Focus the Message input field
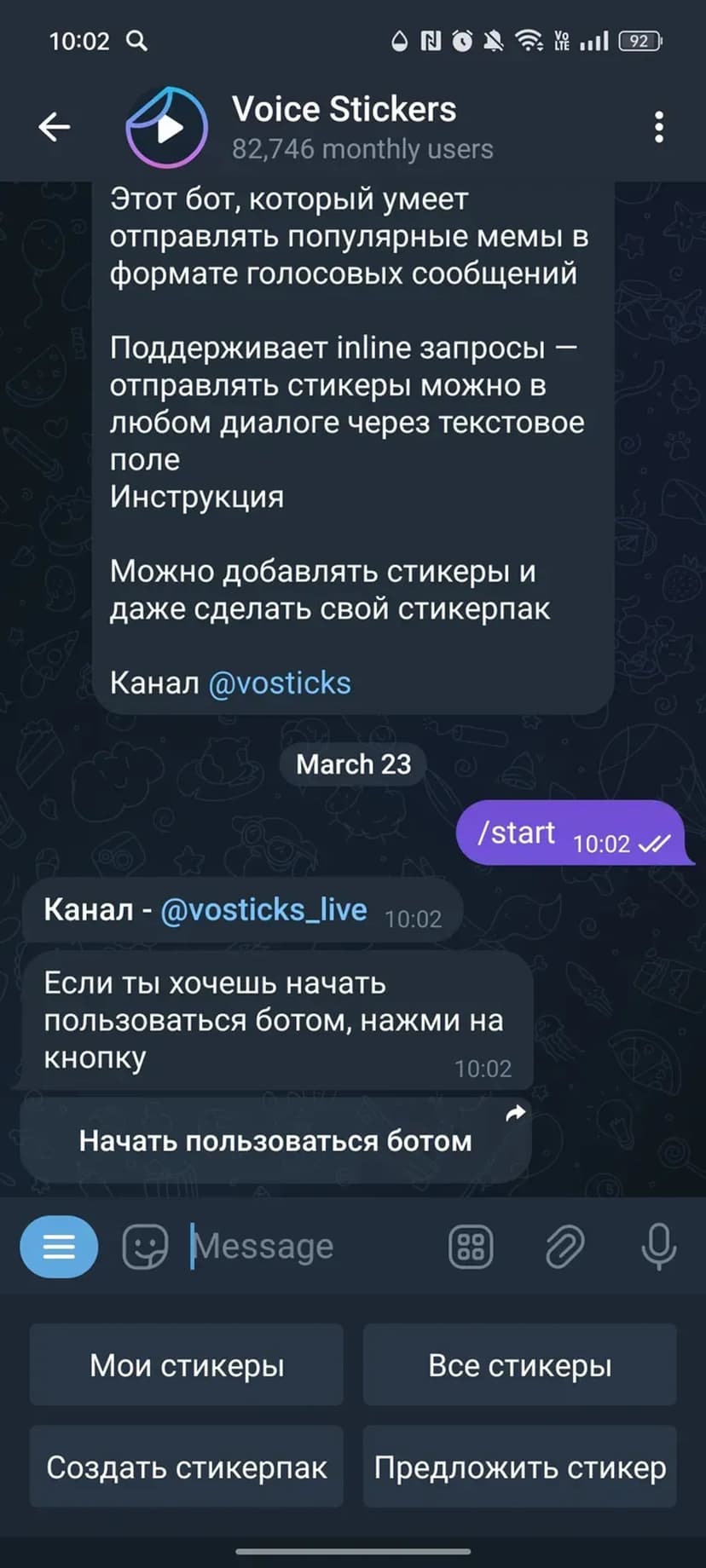This screenshot has width=706, height=1568. pyautogui.click(x=307, y=1248)
